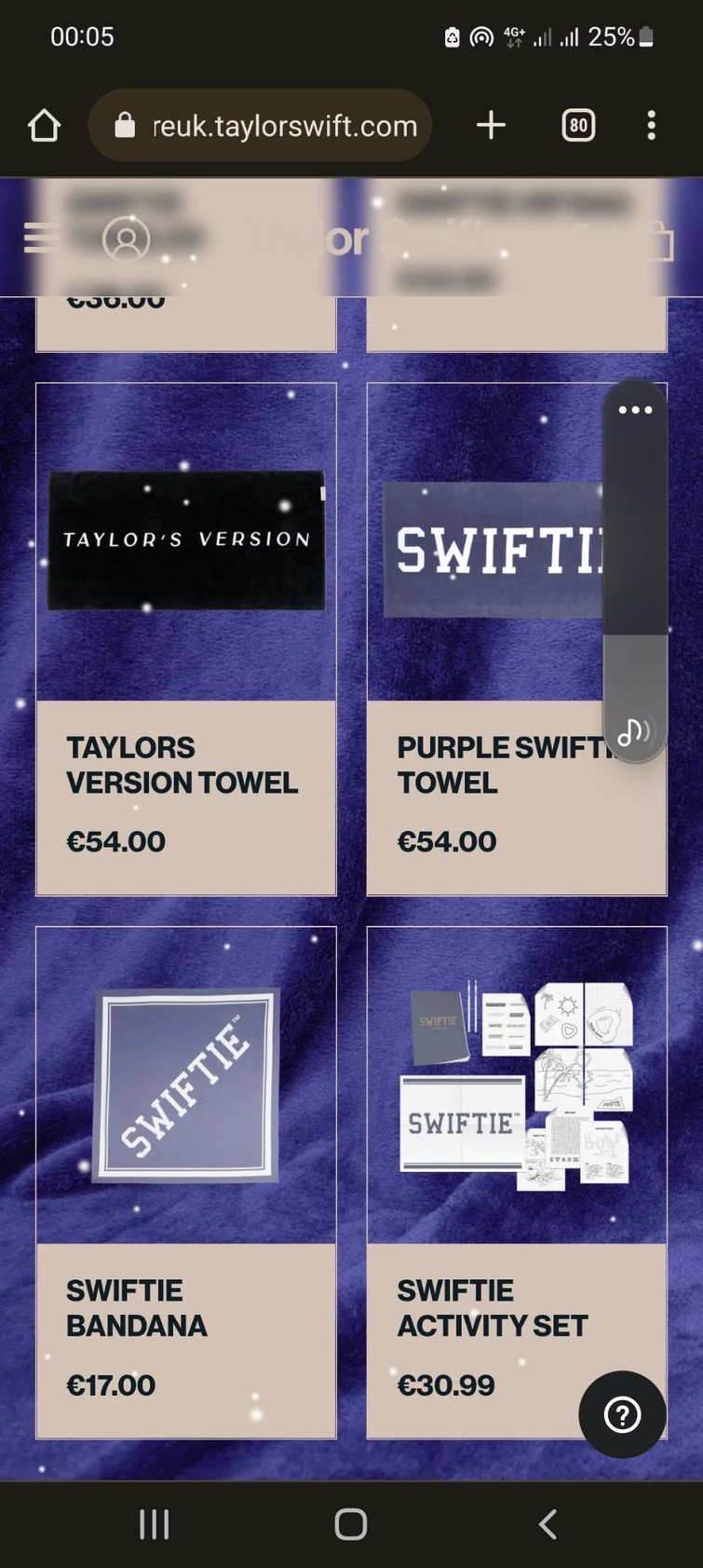Tap the reuk.taylorswift.com address bar
Screen dimensions: 703x1568
click(260, 126)
